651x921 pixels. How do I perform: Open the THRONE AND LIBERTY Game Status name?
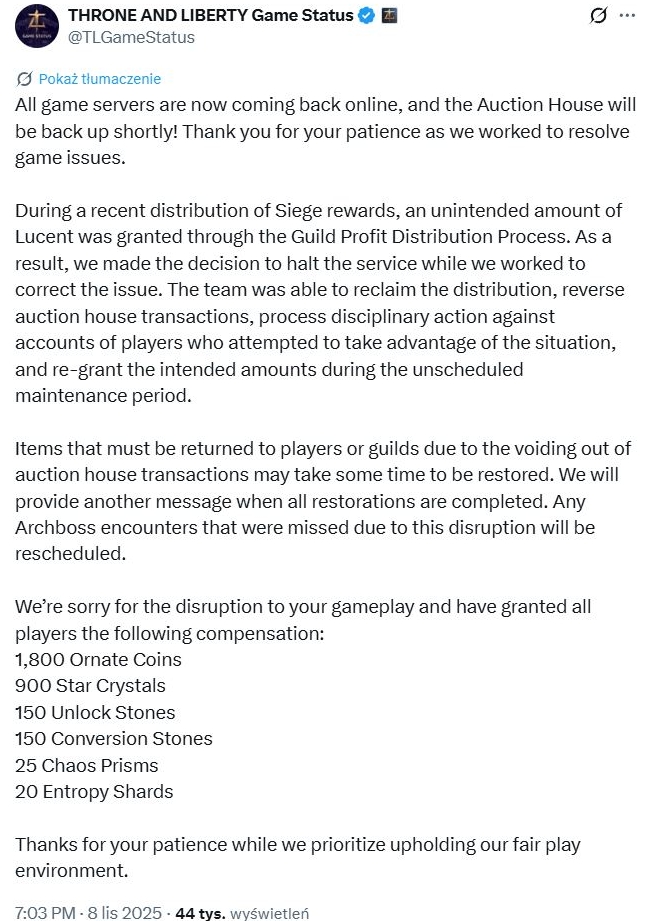coord(210,15)
